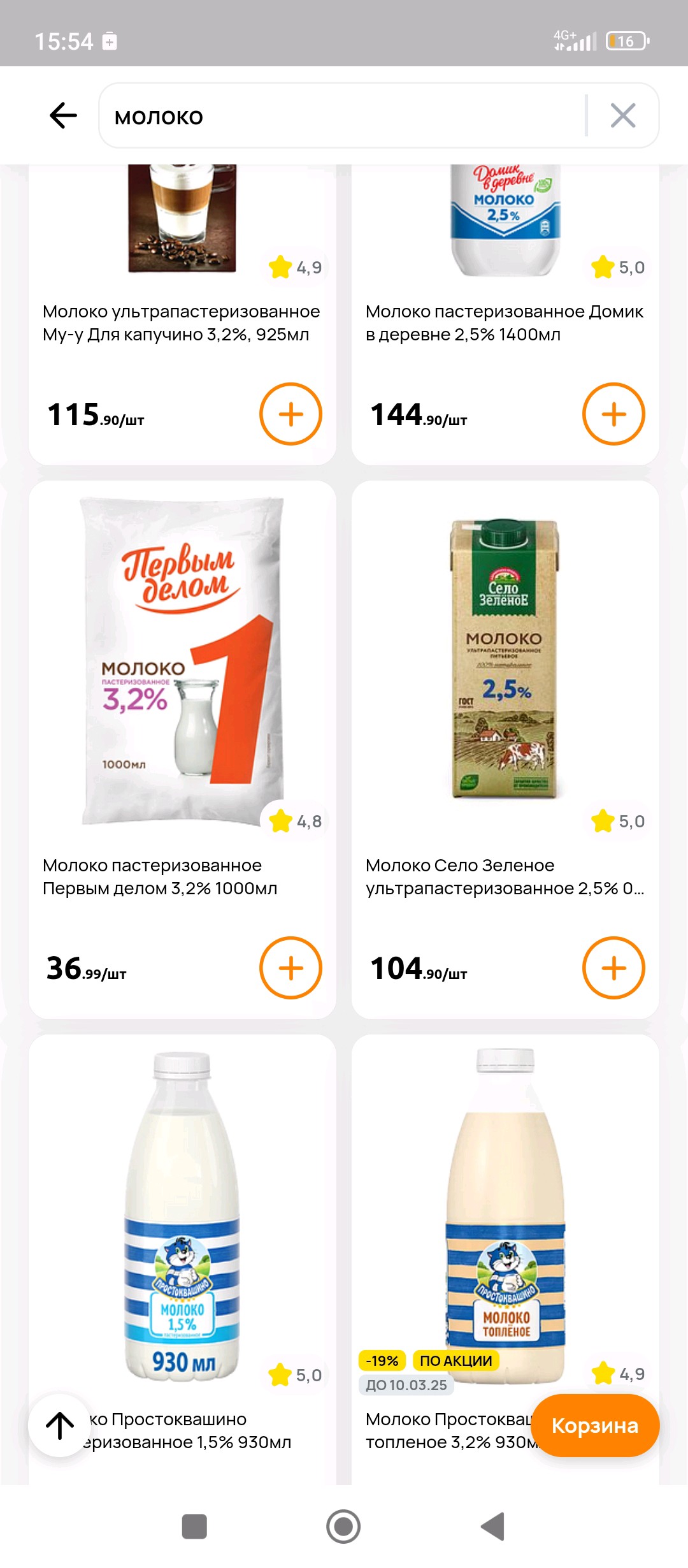The height and width of the screenshot is (1568, 688).
Task: Add Село Зеленое 2,5% milk to cart
Action: 613,968
